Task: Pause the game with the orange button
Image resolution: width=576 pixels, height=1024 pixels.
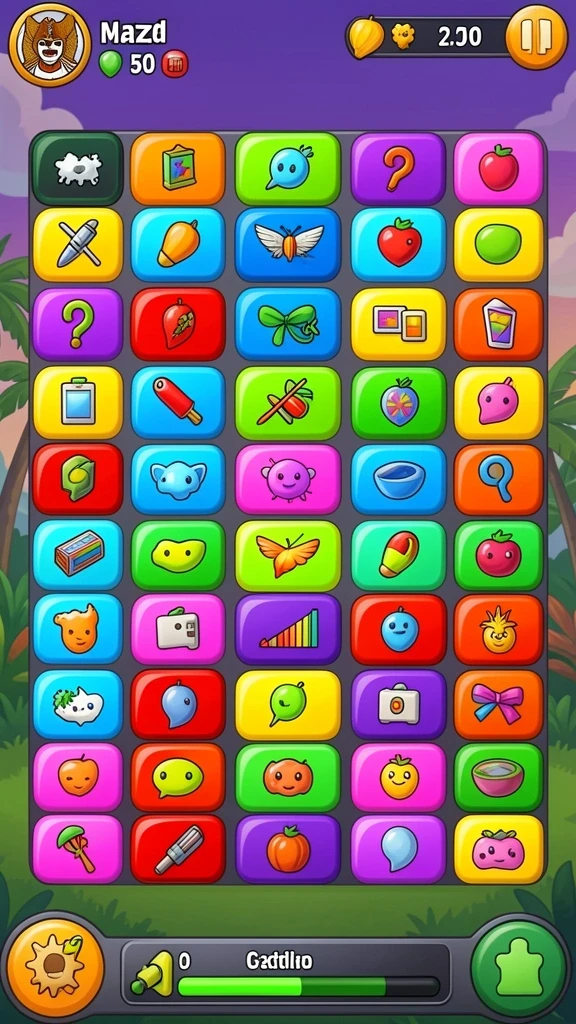Action: [537, 37]
